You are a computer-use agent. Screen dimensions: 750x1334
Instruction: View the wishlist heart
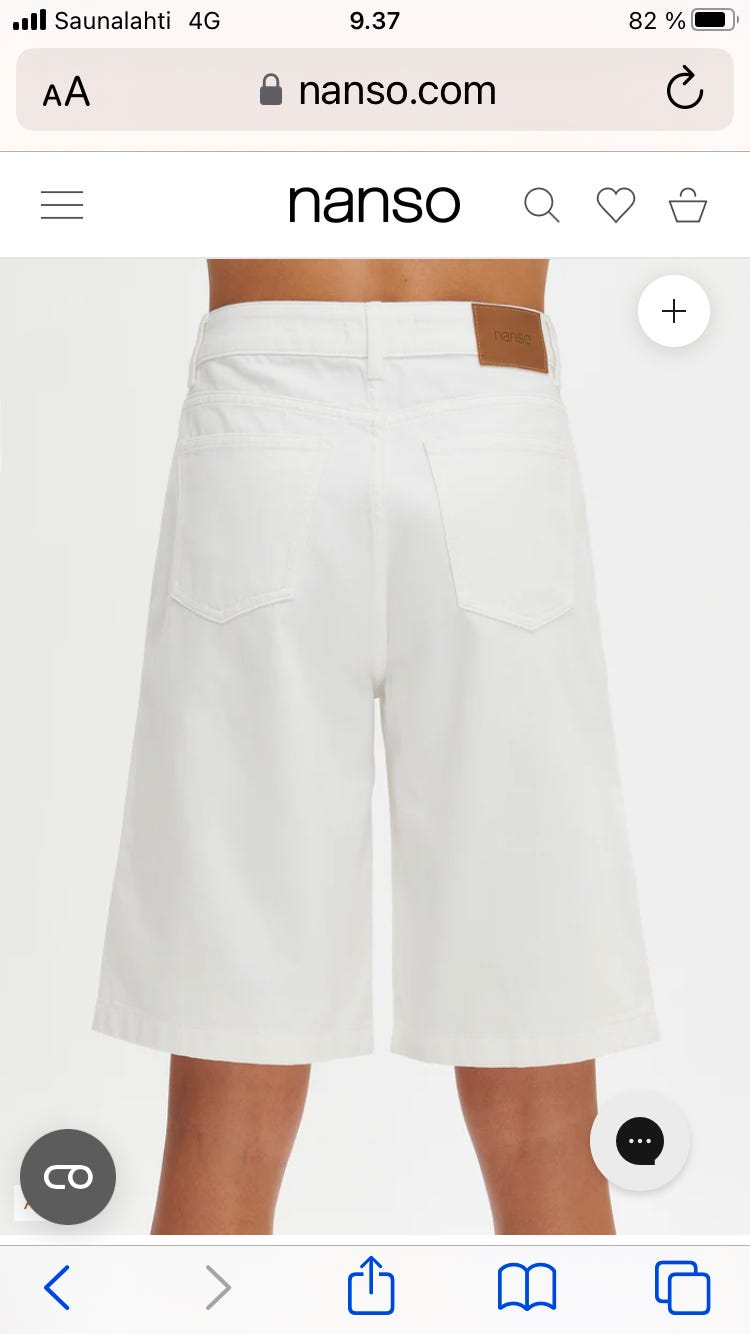pyautogui.click(x=615, y=205)
